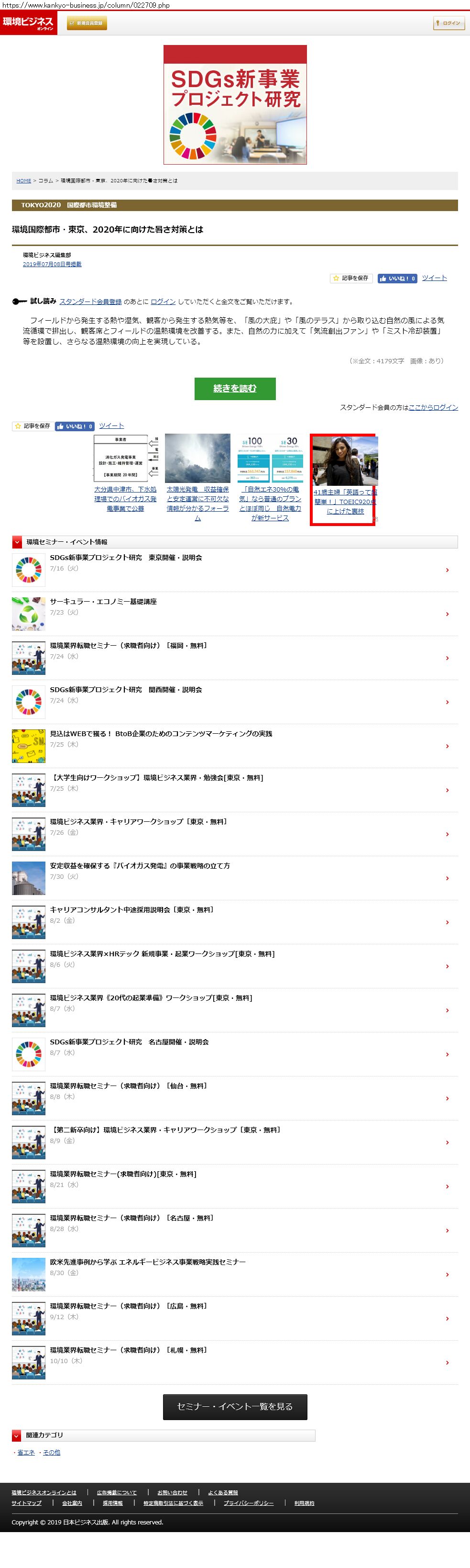
Task: Open SDGs新事業プロジェクト研究 名古屋開催 event
Action: pos(129,1042)
